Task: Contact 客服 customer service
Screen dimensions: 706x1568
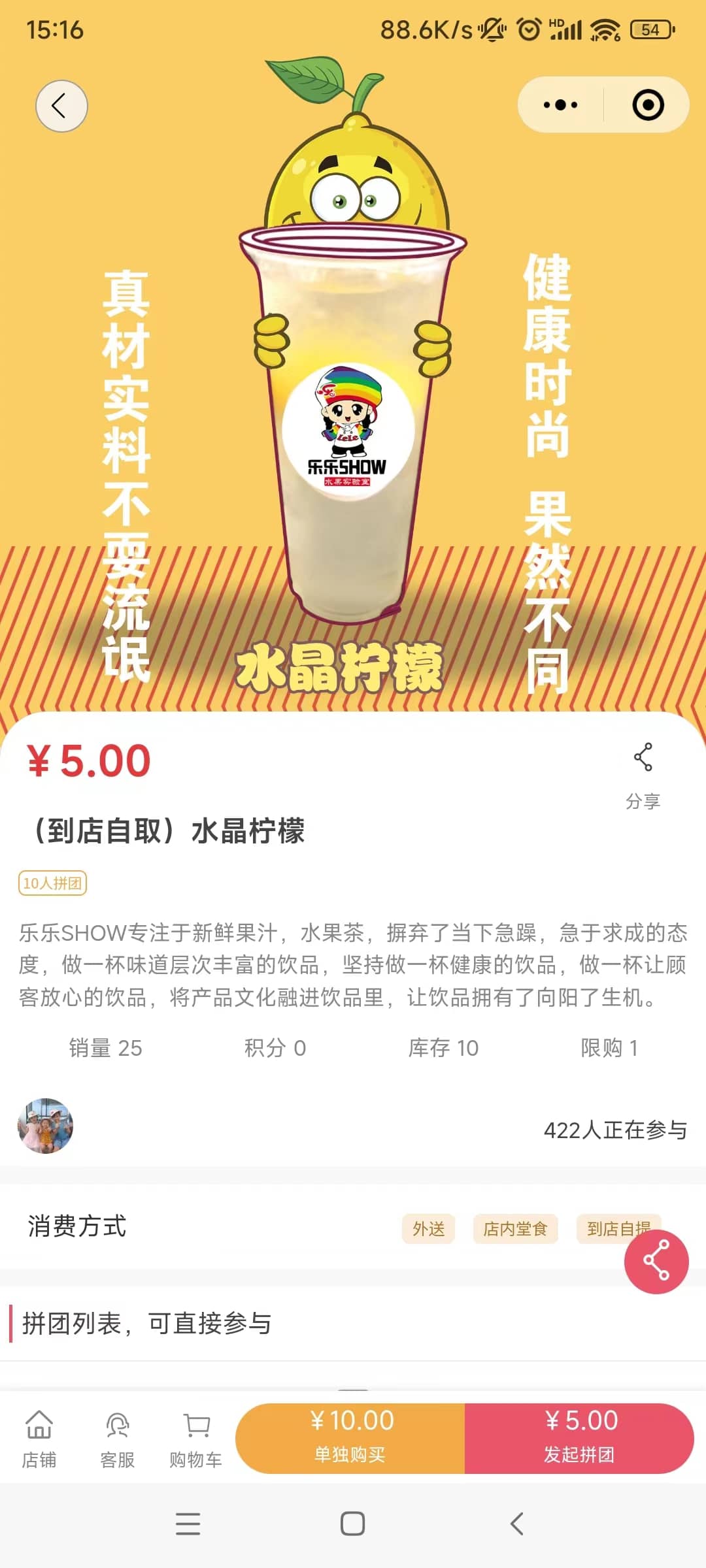Action: 118,1439
